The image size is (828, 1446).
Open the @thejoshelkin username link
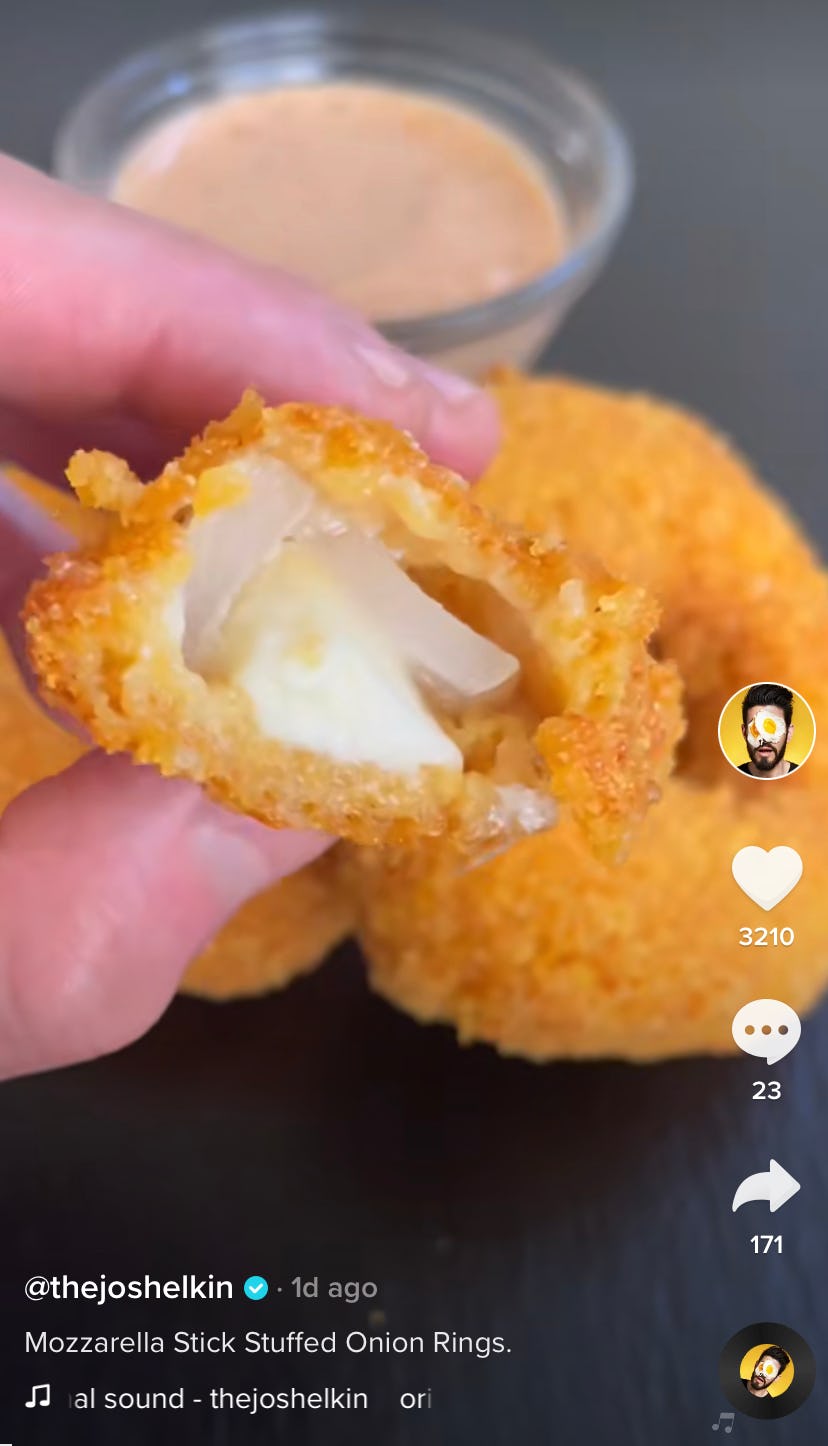point(129,1288)
